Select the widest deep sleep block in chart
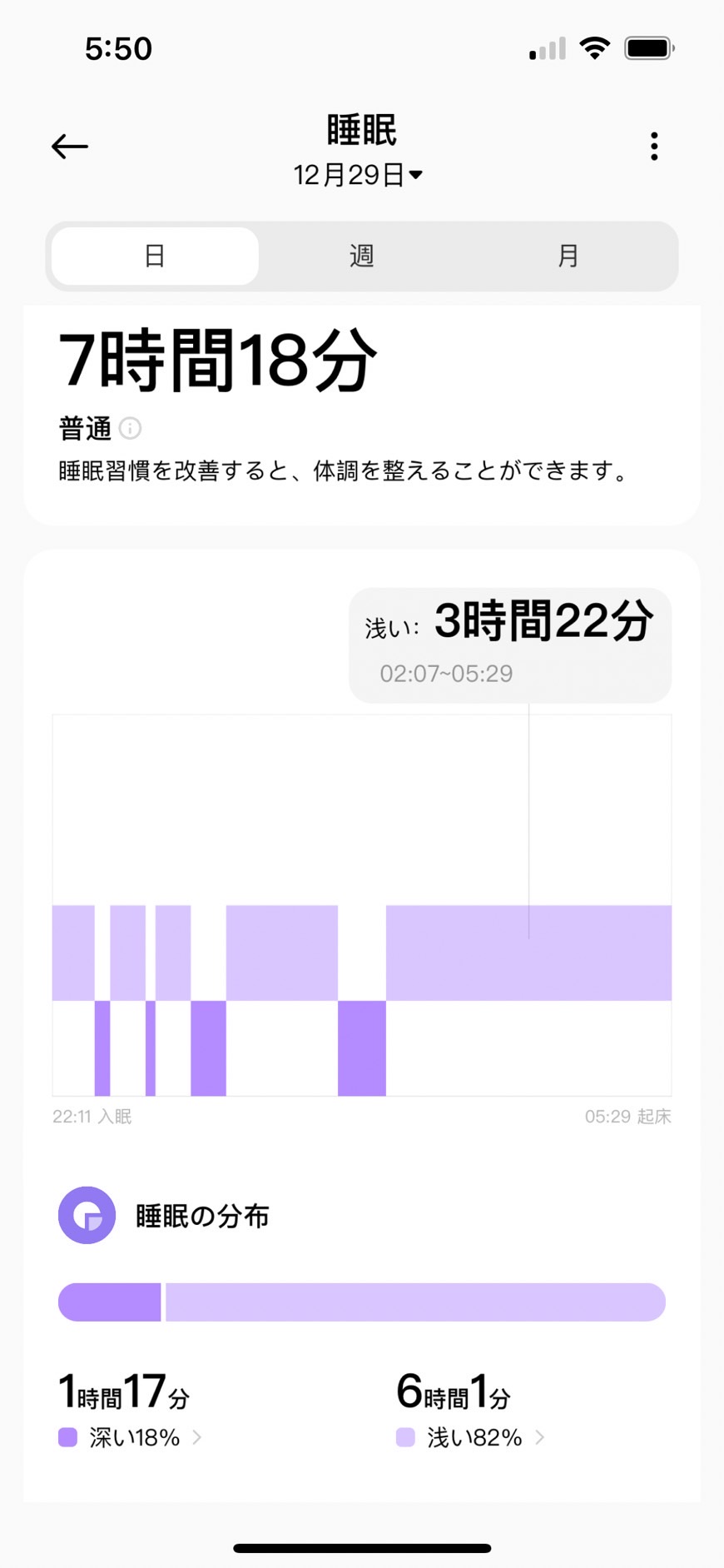 [362, 1048]
